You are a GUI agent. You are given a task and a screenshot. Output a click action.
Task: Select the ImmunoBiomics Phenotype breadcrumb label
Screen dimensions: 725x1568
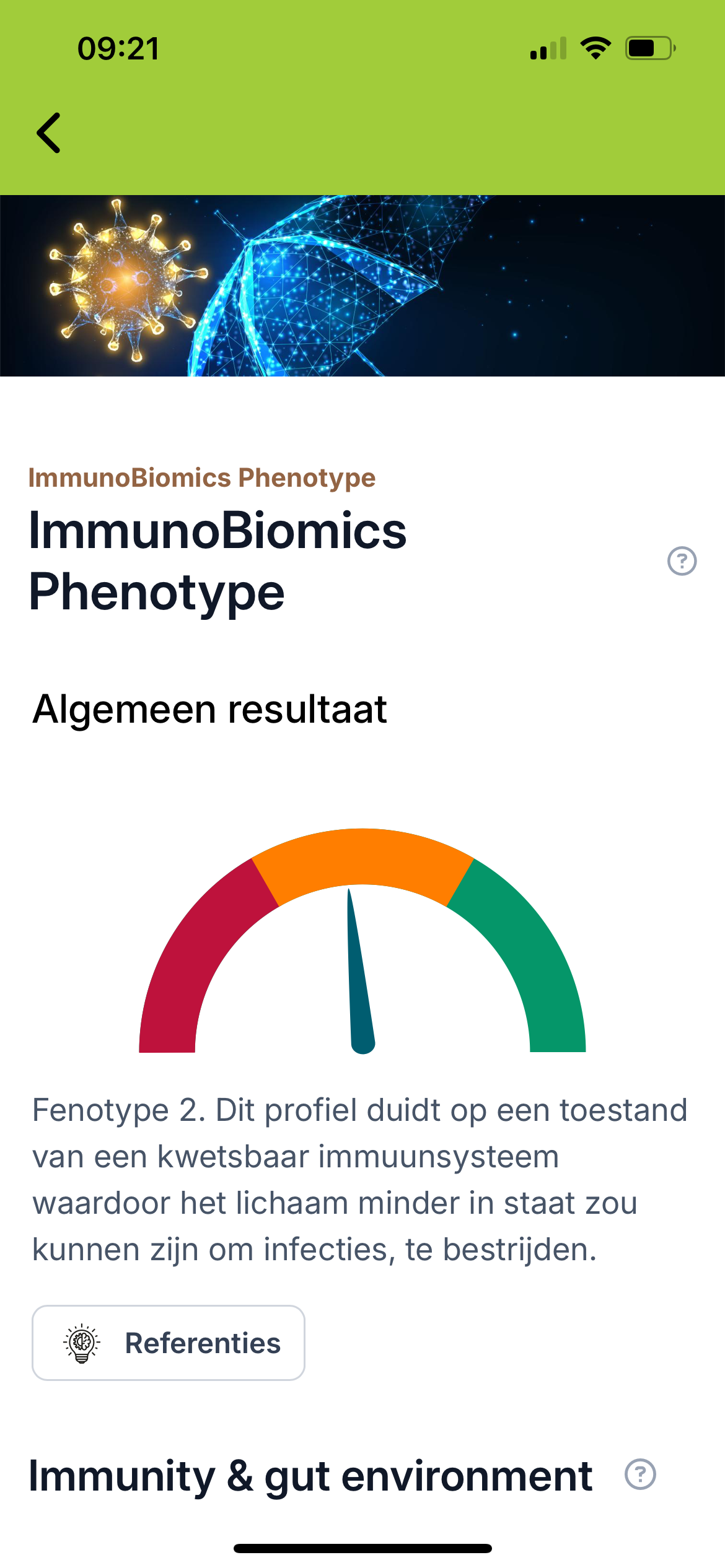[x=202, y=477]
